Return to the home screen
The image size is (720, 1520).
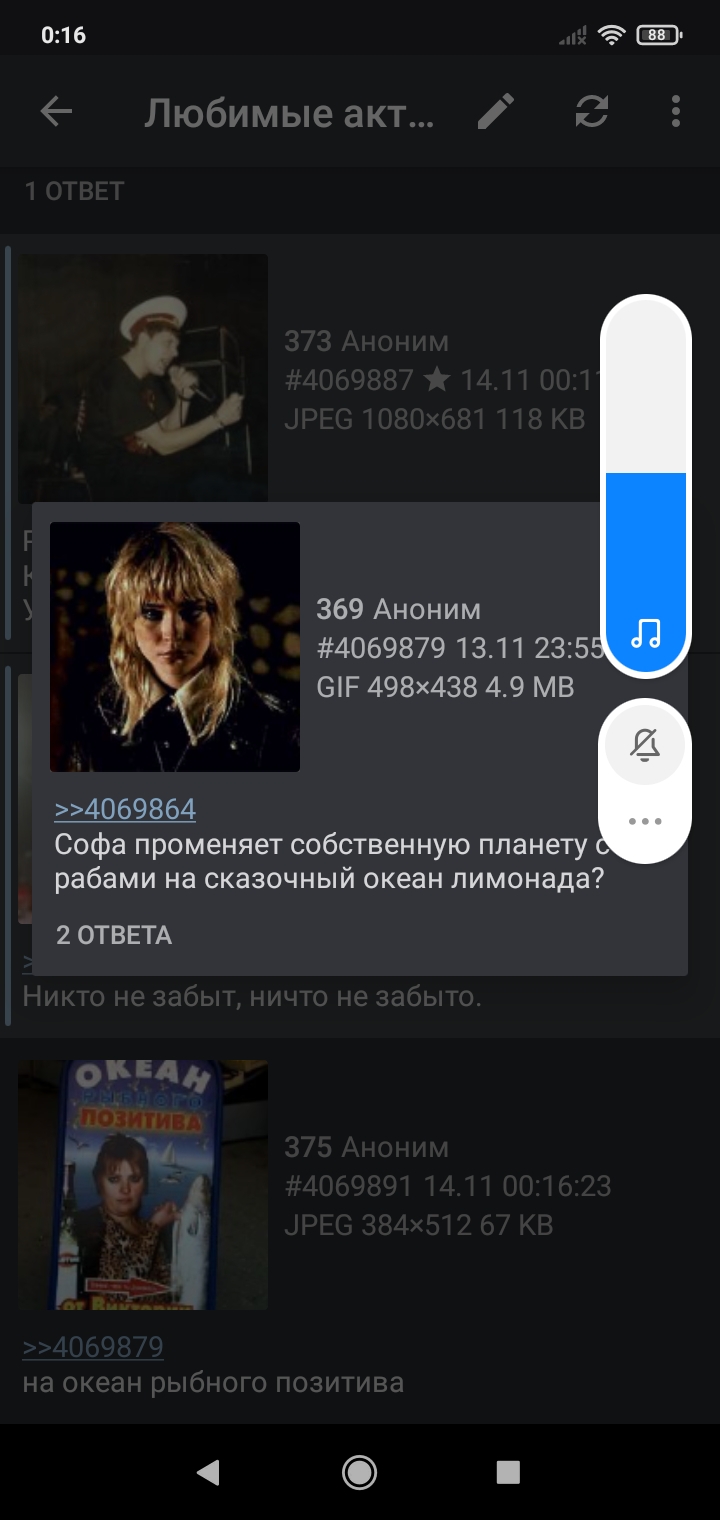tap(359, 1472)
